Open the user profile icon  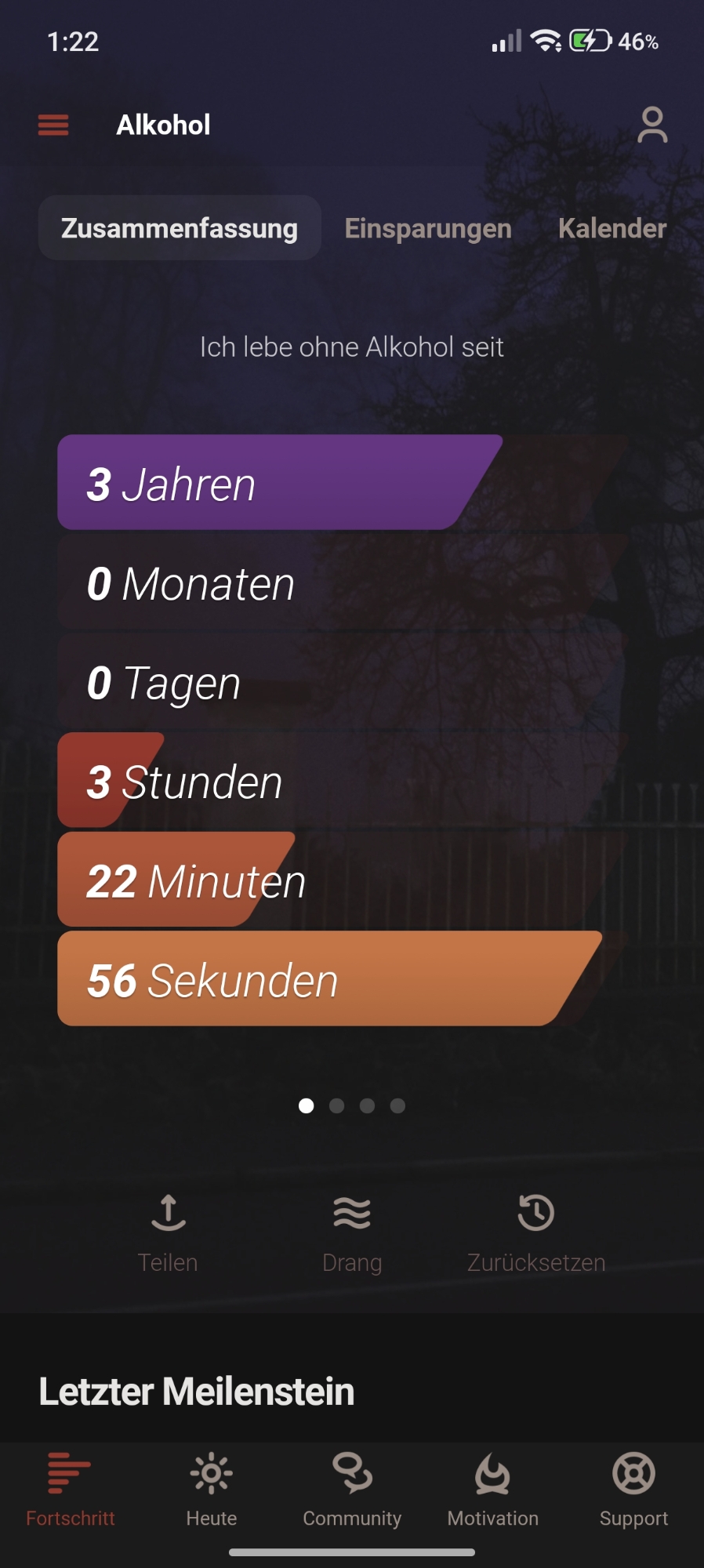[x=651, y=125]
